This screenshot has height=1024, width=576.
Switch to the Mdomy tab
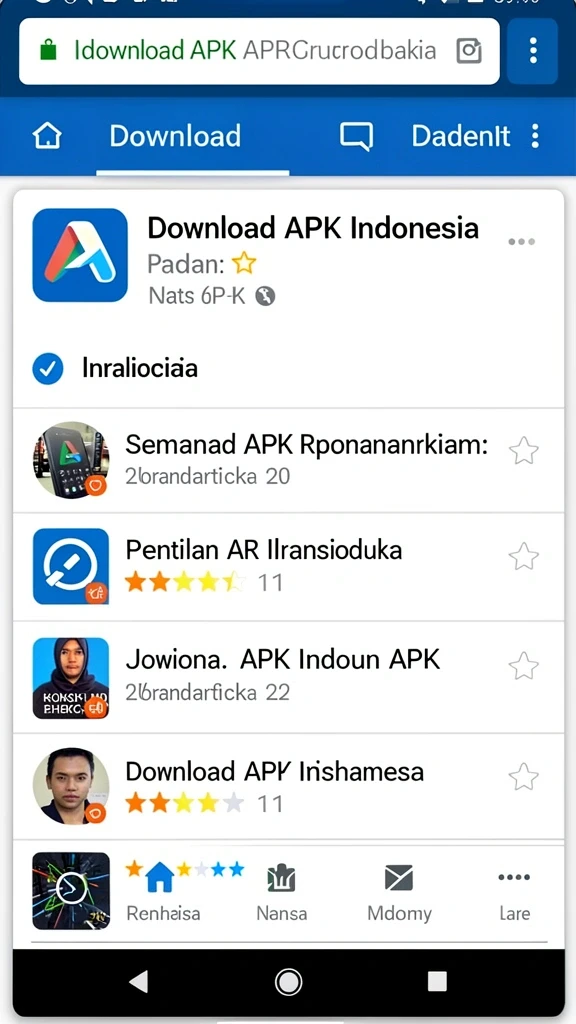399,892
